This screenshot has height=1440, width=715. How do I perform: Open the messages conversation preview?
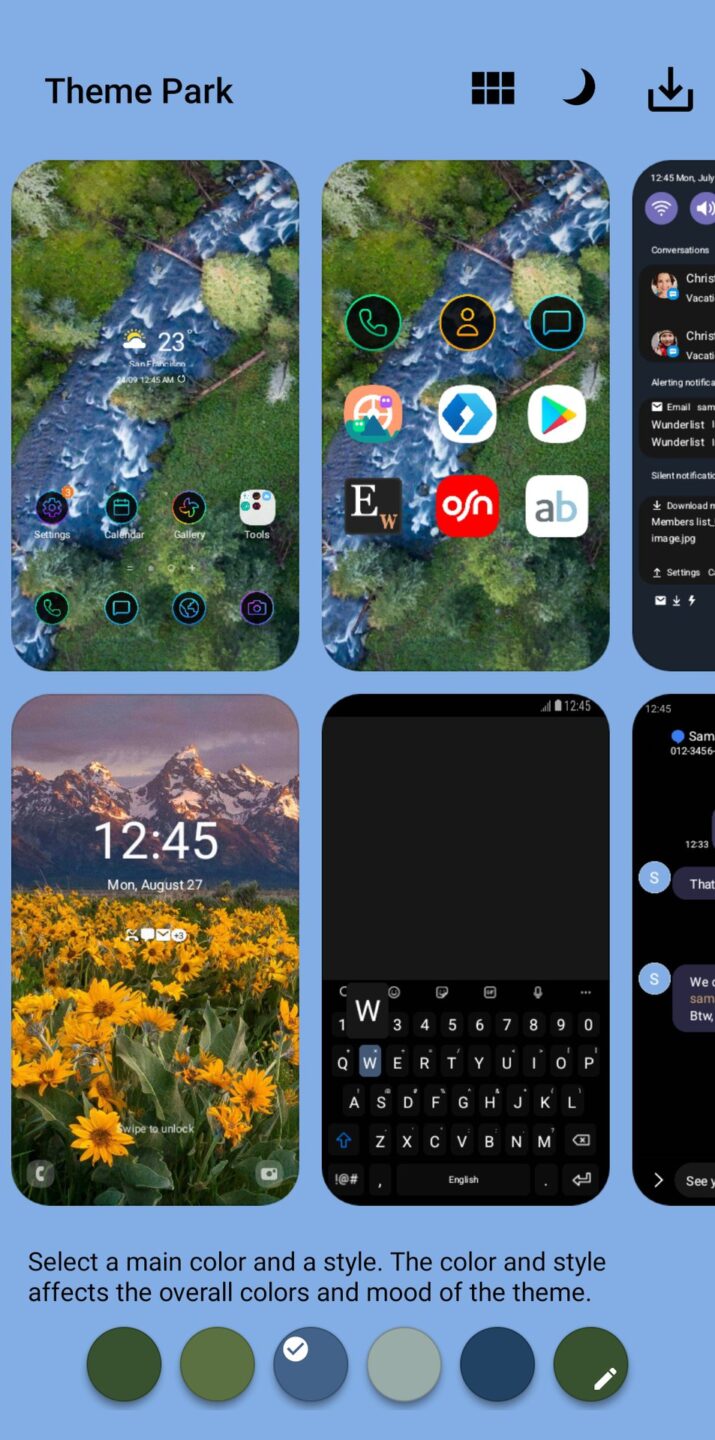(674, 950)
